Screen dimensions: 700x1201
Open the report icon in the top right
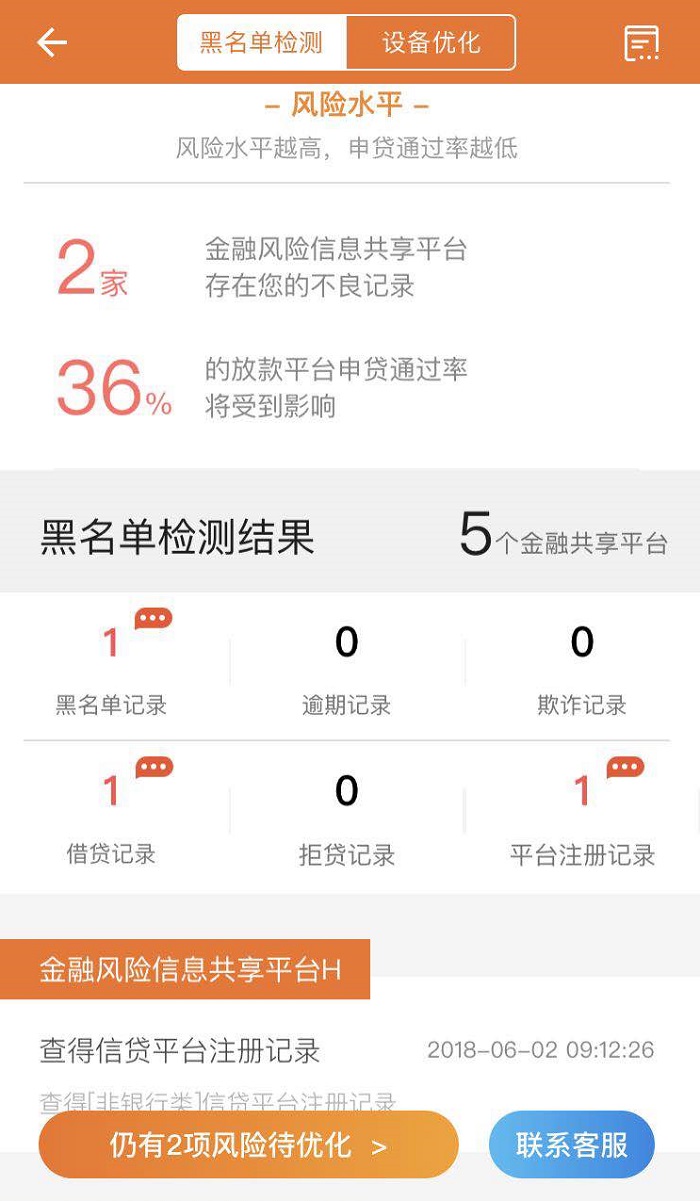pos(641,43)
